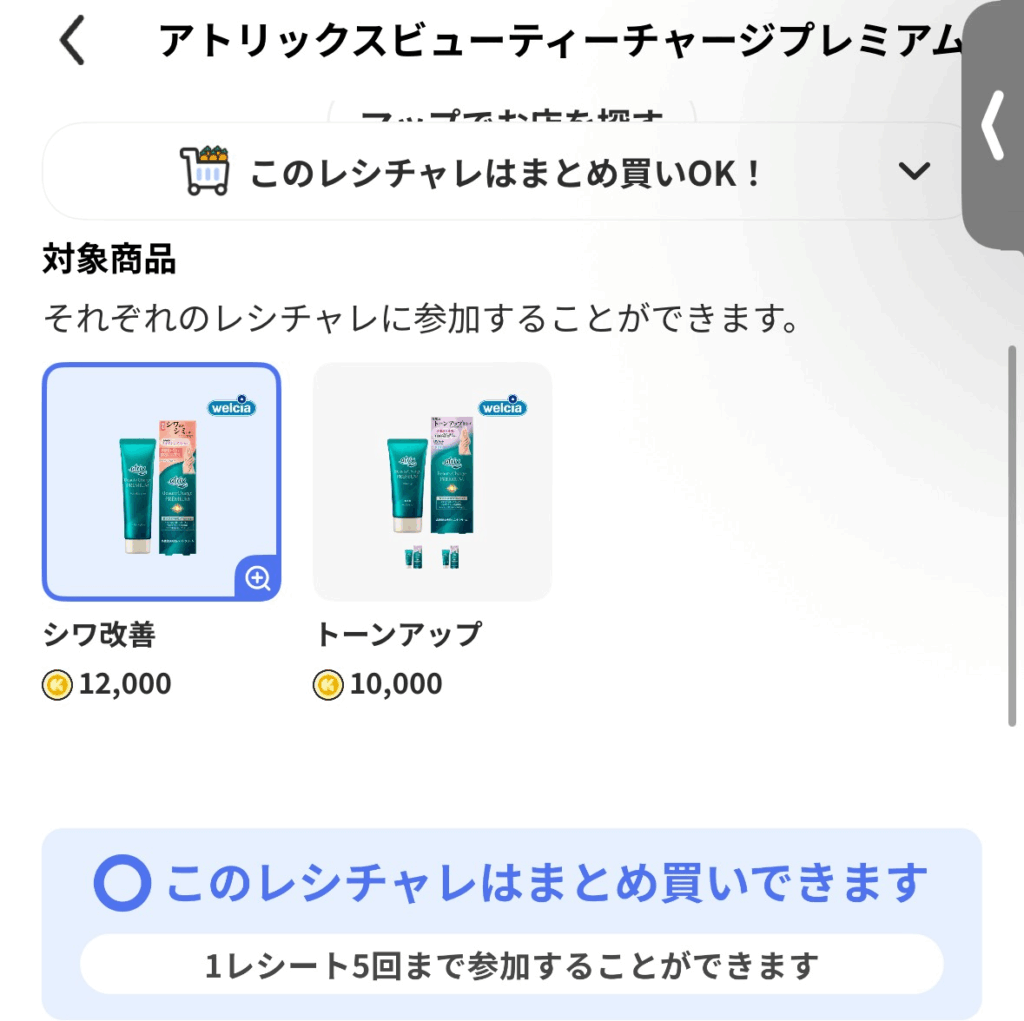Open the side panel handle arrow
1024x1021 pixels.
click(993, 125)
